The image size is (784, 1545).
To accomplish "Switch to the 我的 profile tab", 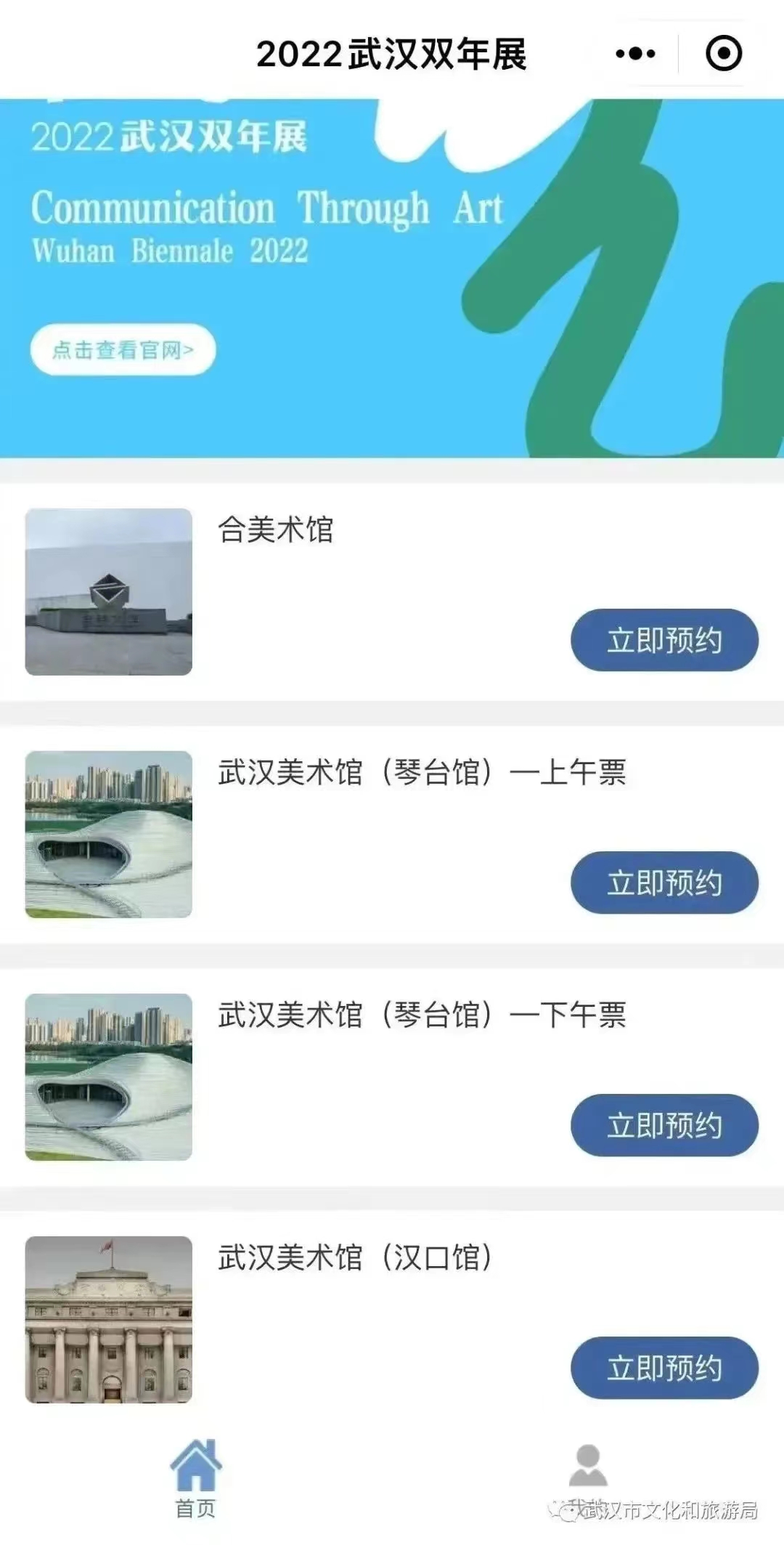I will click(x=587, y=1478).
